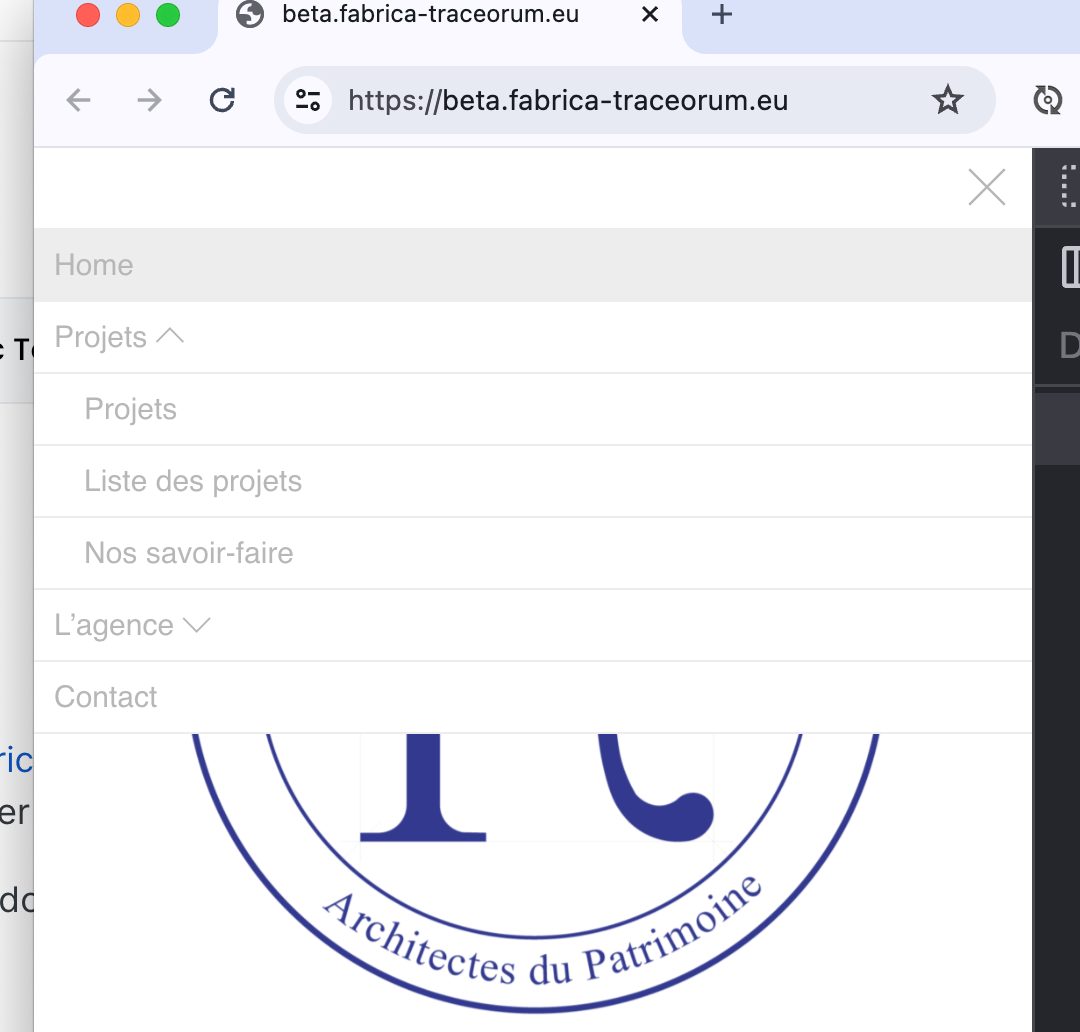Image resolution: width=1080 pixels, height=1032 pixels.
Task: Bookmark this page with the star
Action: (946, 100)
